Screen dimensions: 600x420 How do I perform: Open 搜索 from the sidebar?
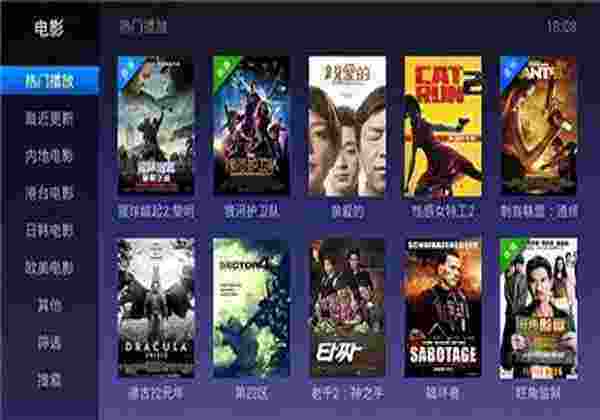tap(49, 380)
